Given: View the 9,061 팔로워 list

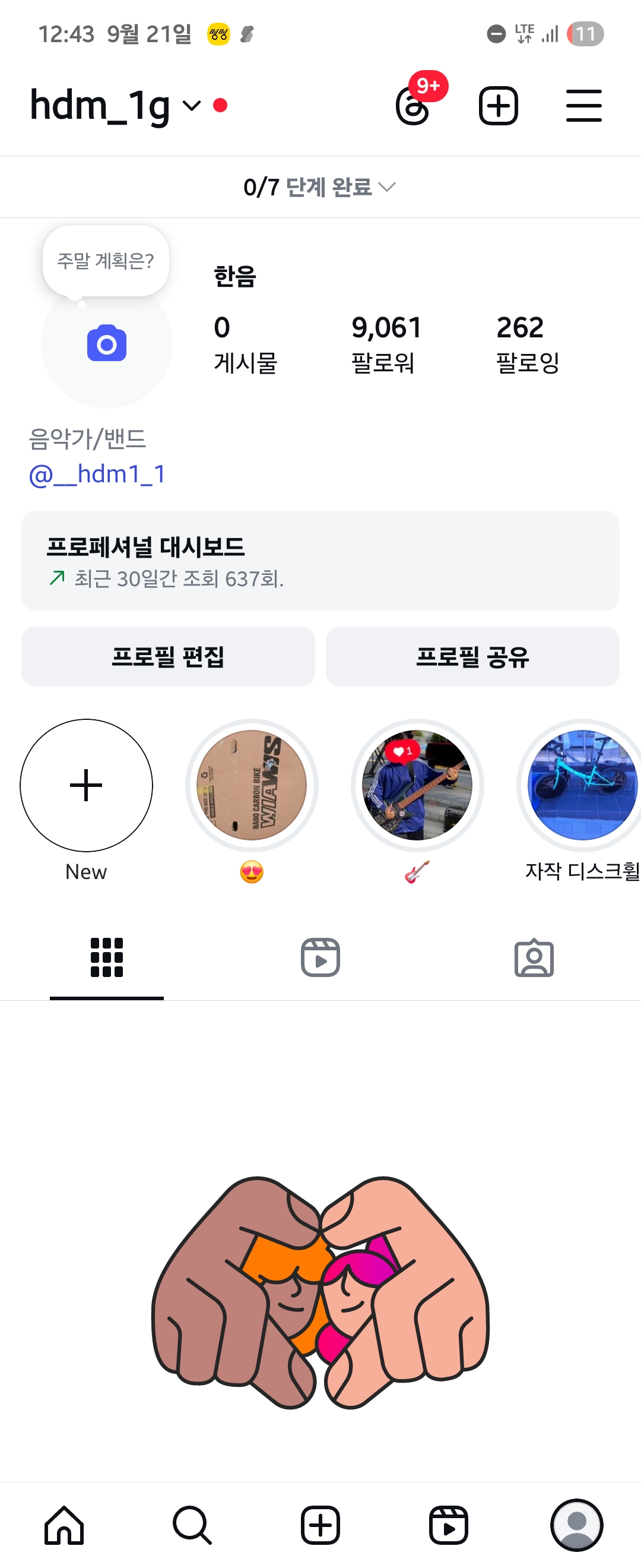Looking at the screenshot, I should click(386, 343).
